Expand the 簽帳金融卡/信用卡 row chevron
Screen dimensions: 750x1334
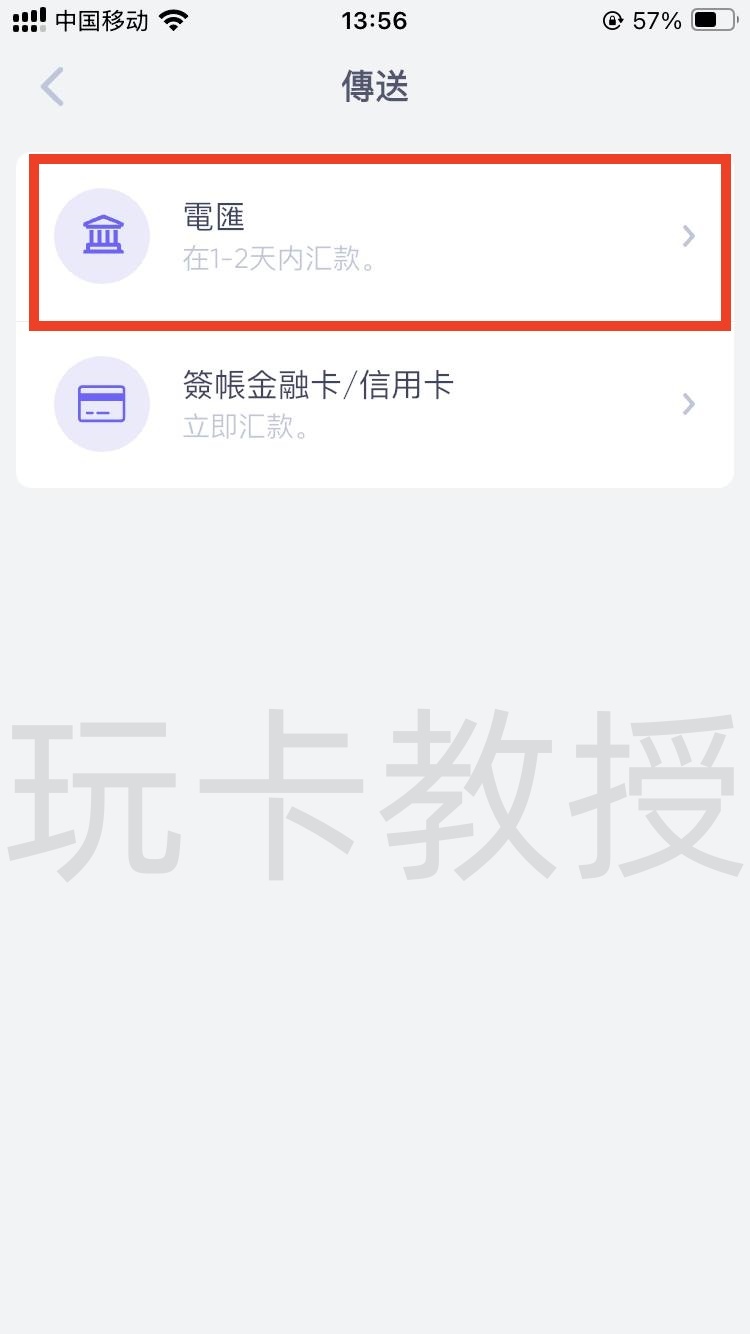[x=687, y=404]
